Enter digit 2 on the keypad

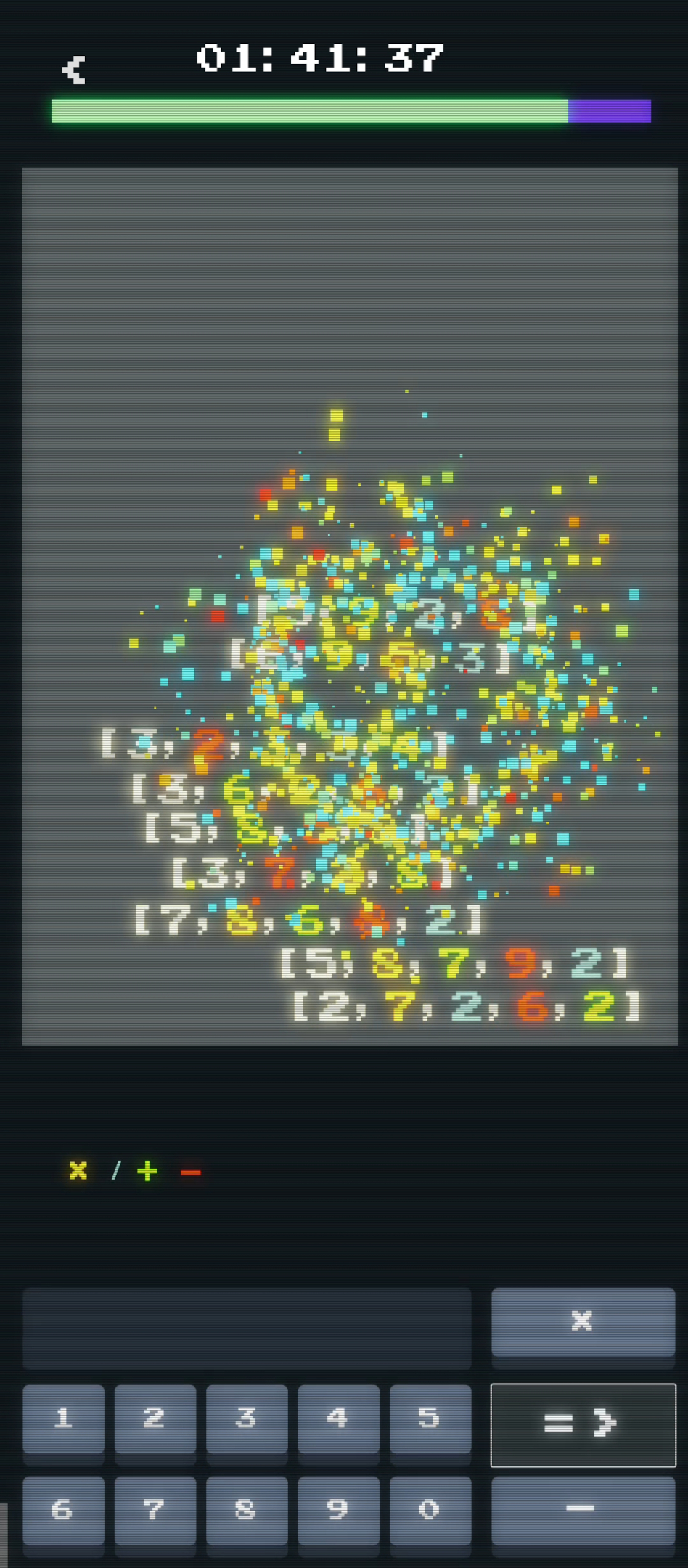(155, 1418)
